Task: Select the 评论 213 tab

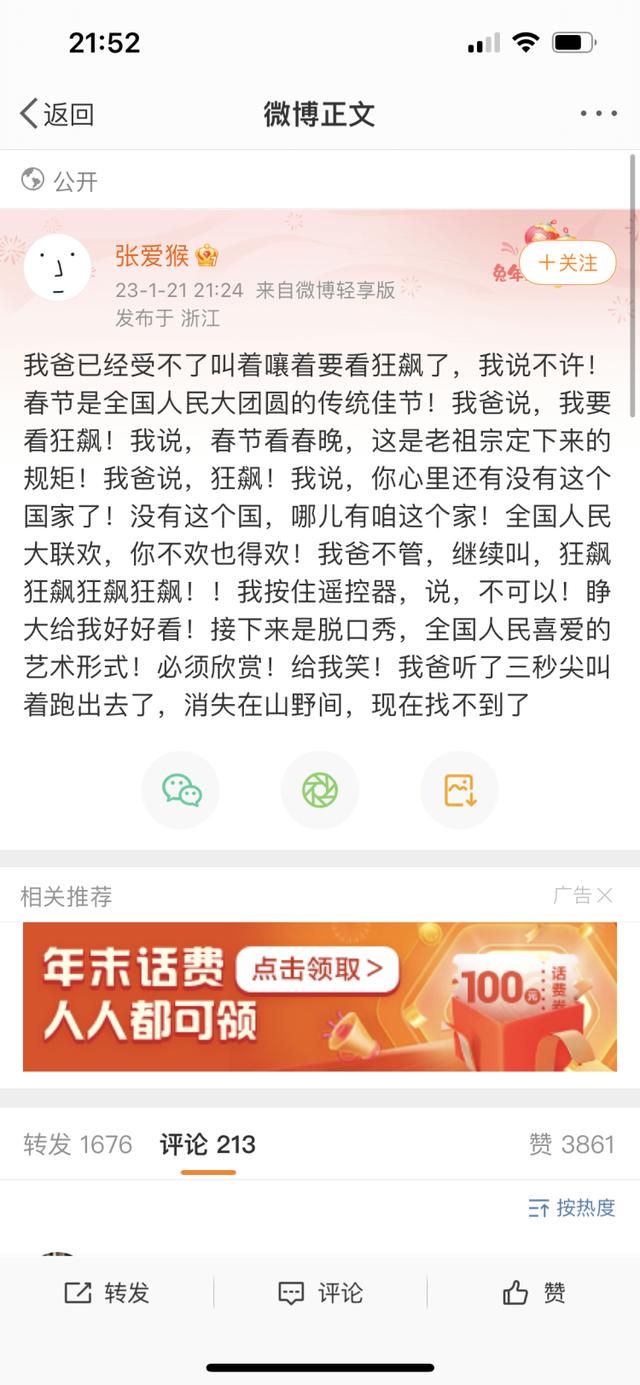Action: point(208,1144)
